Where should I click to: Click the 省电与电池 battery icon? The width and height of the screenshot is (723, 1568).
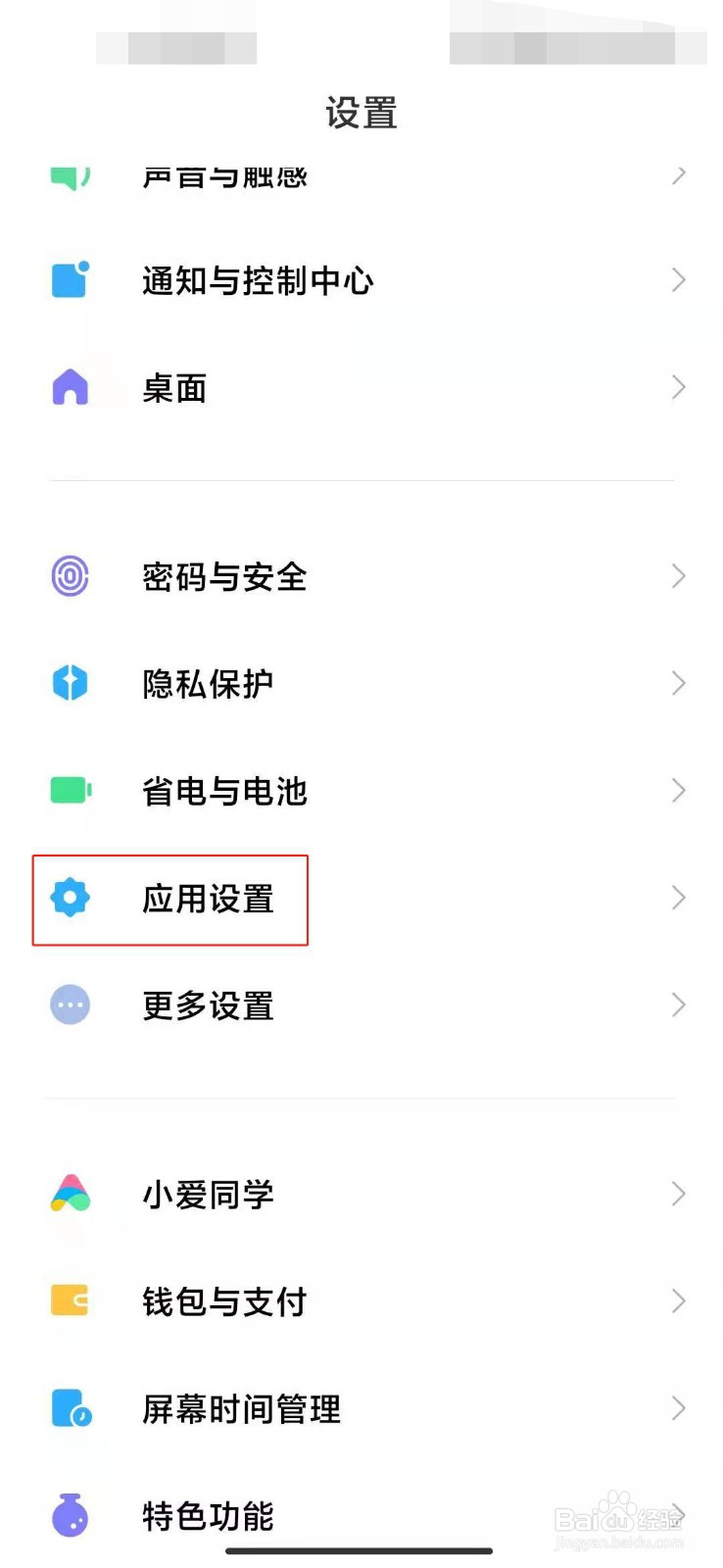69,790
